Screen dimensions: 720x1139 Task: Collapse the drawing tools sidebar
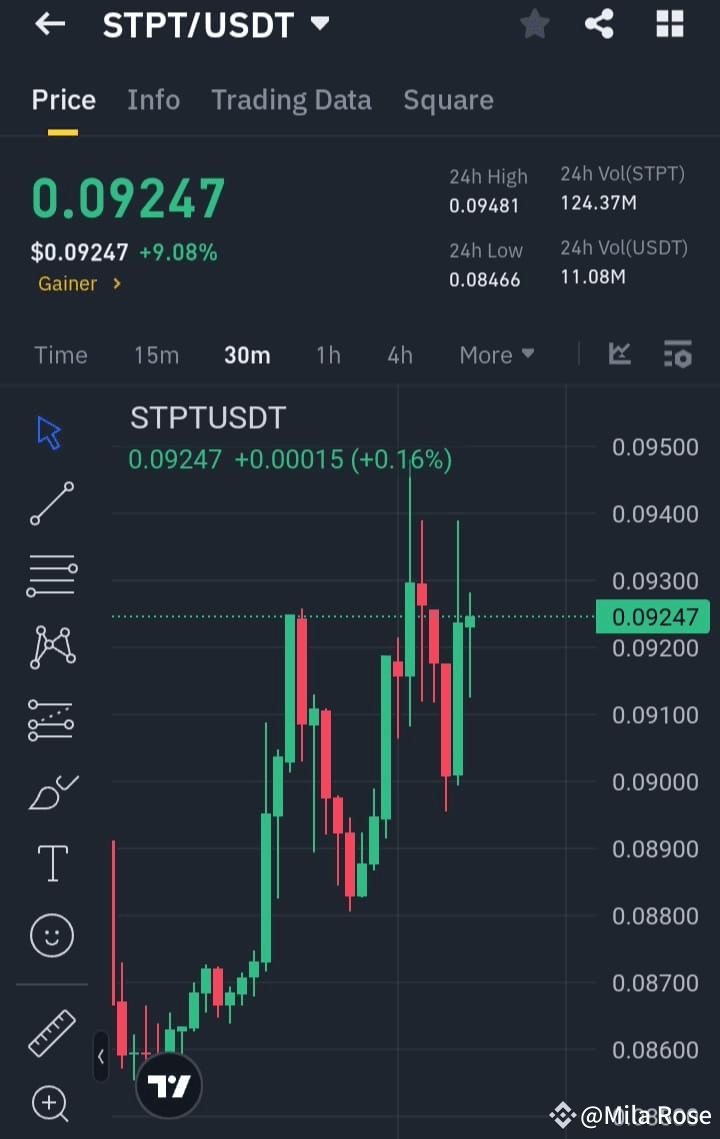click(101, 1057)
